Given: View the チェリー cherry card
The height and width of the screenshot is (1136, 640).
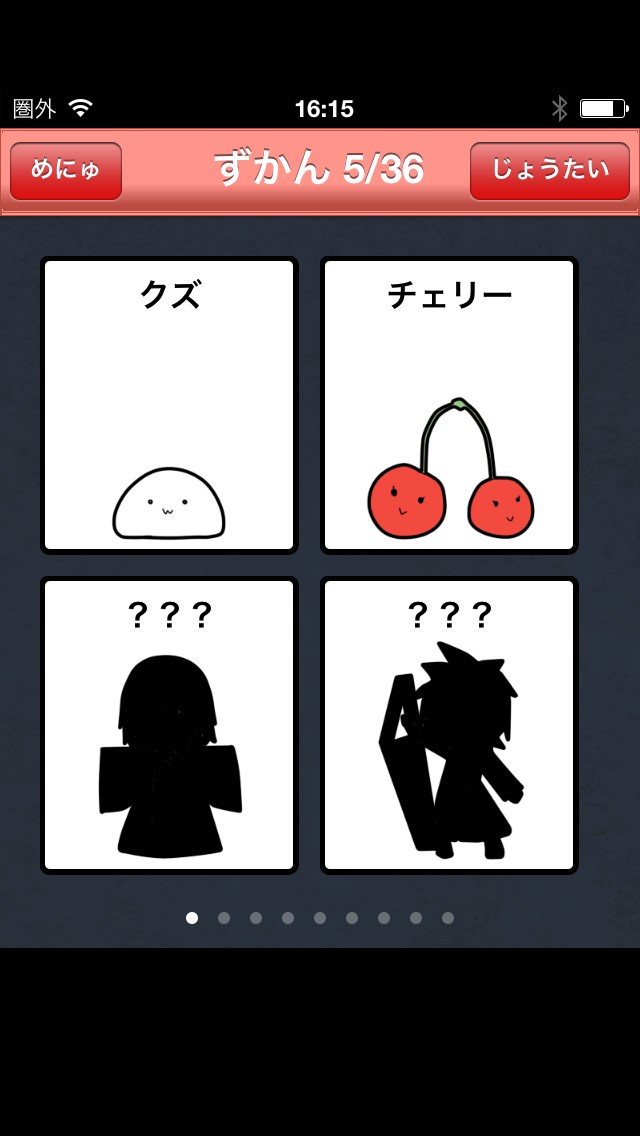Looking at the screenshot, I should click(449, 405).
